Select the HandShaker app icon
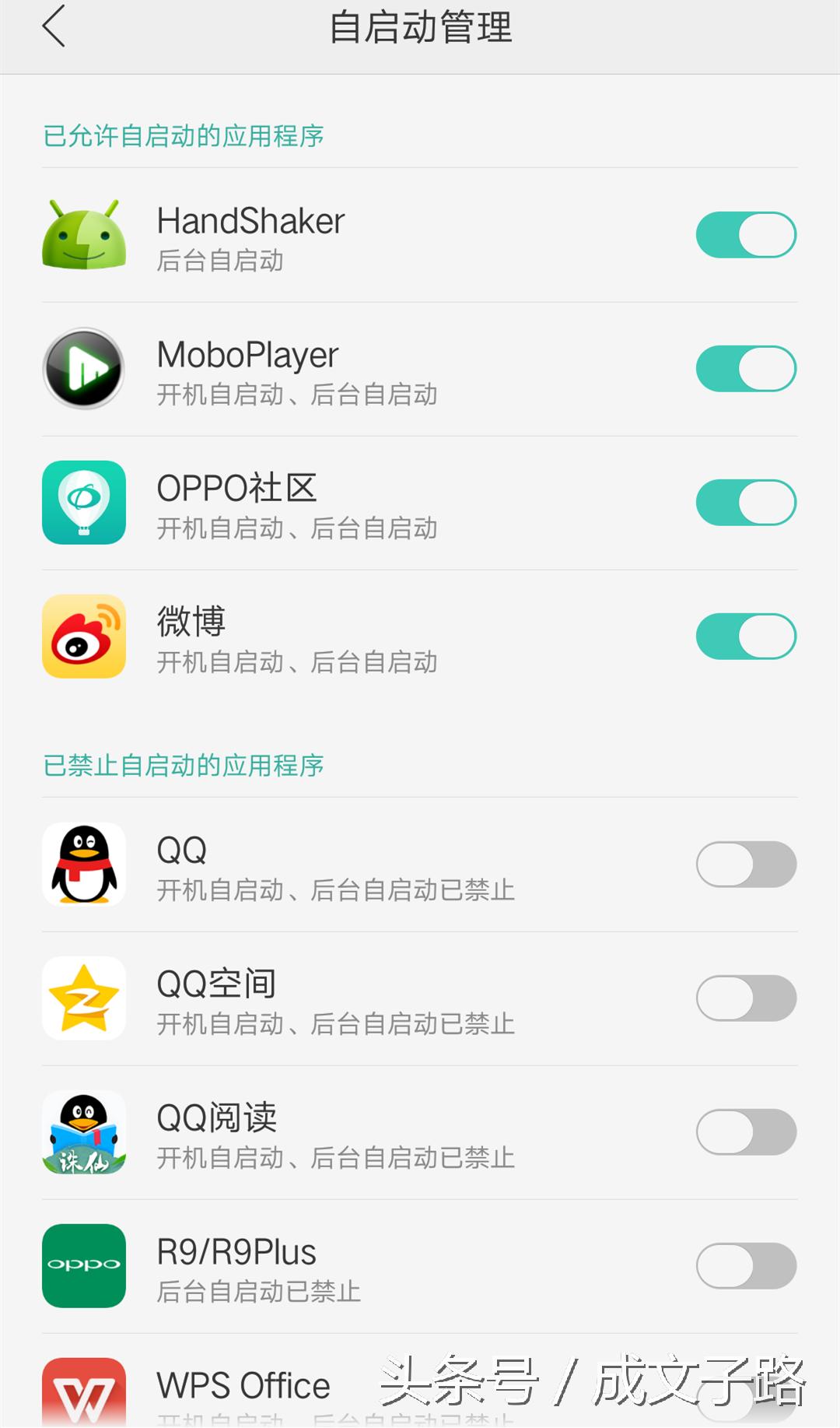The width and height of the screenshot is (840, 1428). (83, 234)
